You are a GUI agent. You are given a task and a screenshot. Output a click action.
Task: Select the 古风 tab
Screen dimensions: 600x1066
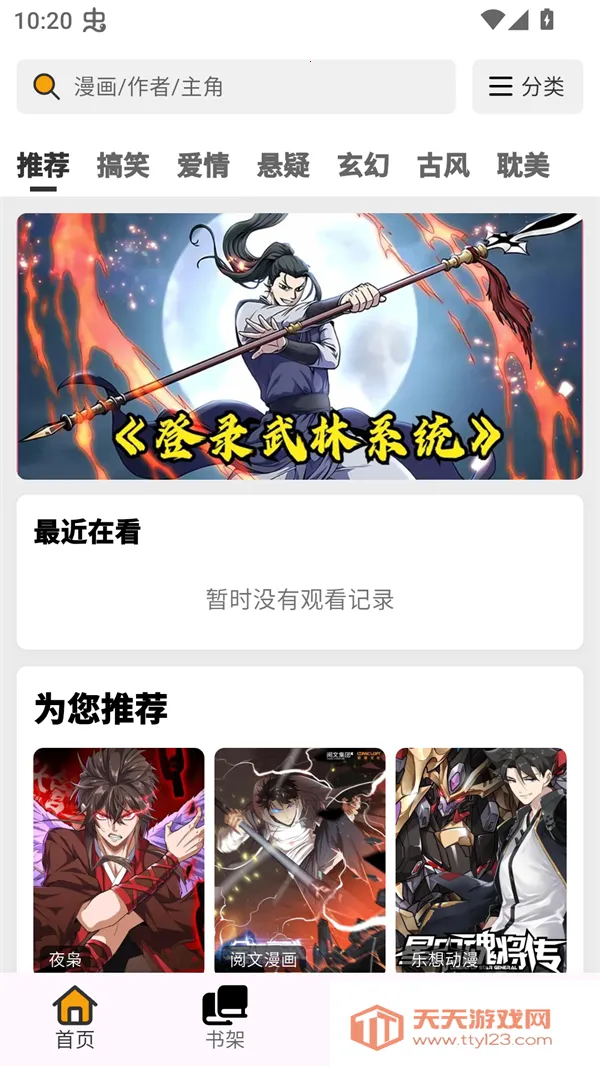coord(443,165)
